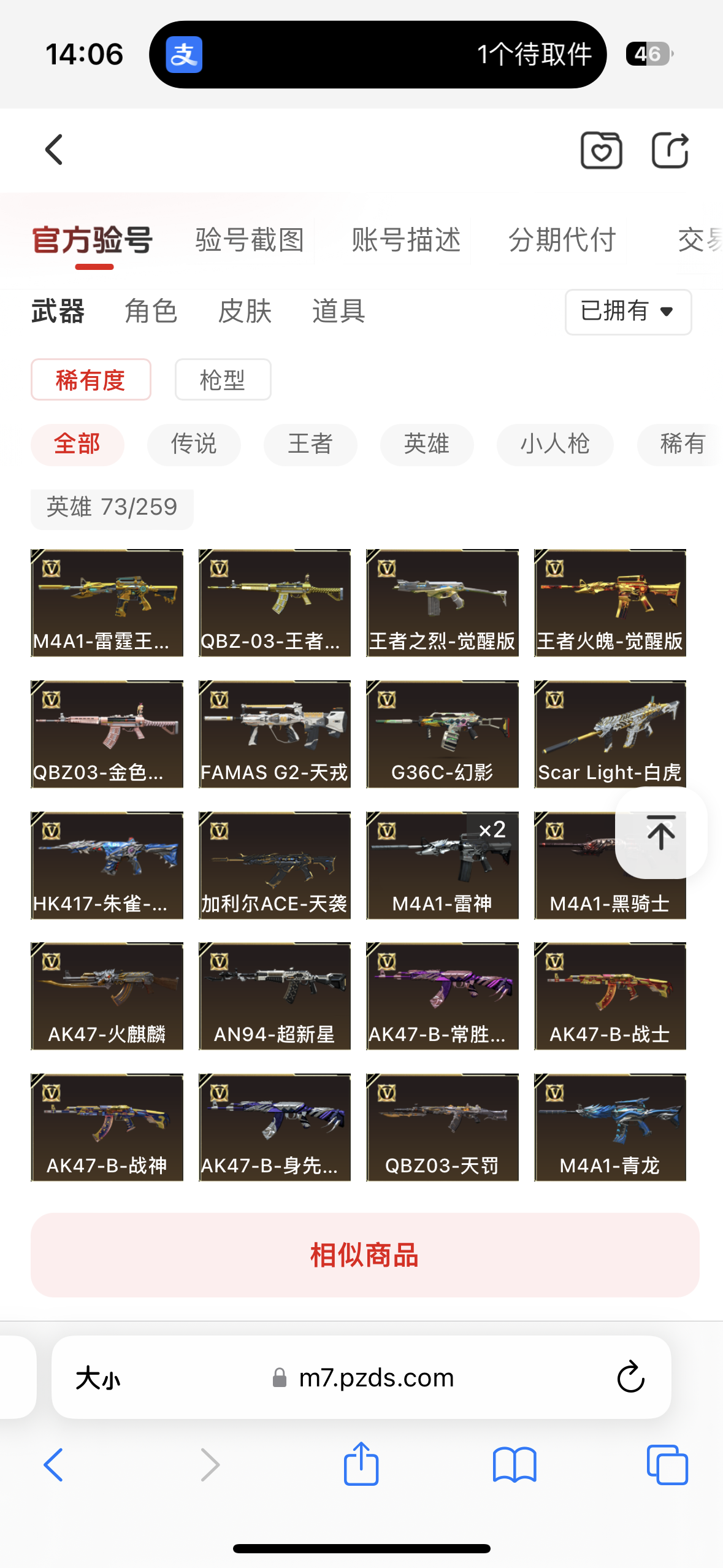723x1568 pixels.
Task: Share this listing via the top-right icon
Action: click(x=670, y=150)
